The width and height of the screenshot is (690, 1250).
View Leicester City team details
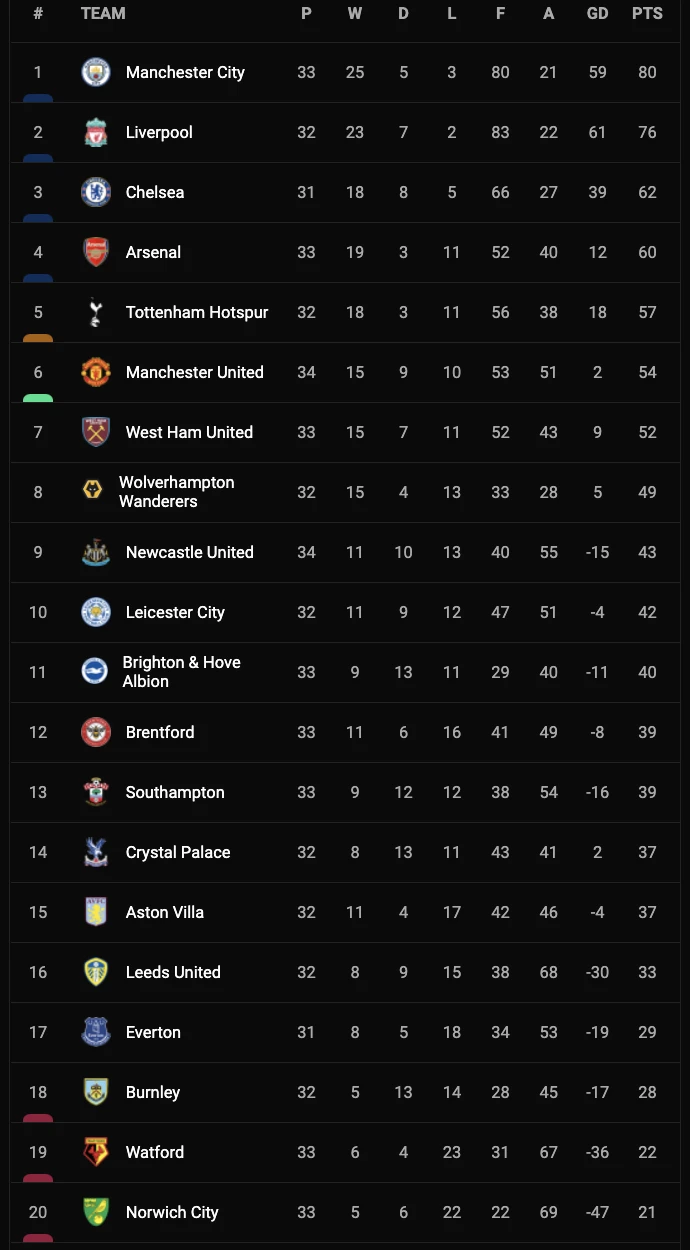pyautogui.click(x=175, y=612)
